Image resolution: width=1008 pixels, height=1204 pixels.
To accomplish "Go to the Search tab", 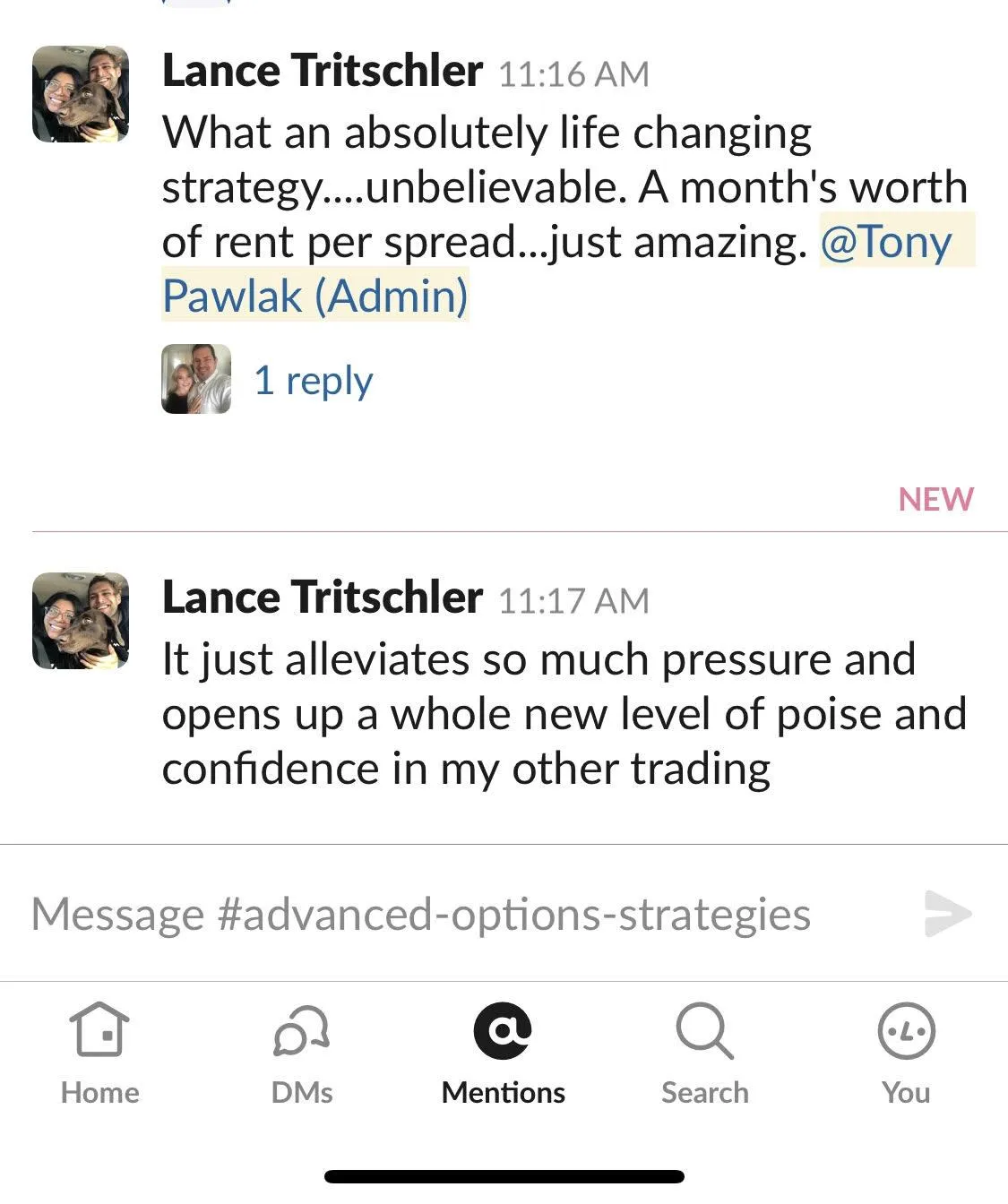I will [704, 1053].
